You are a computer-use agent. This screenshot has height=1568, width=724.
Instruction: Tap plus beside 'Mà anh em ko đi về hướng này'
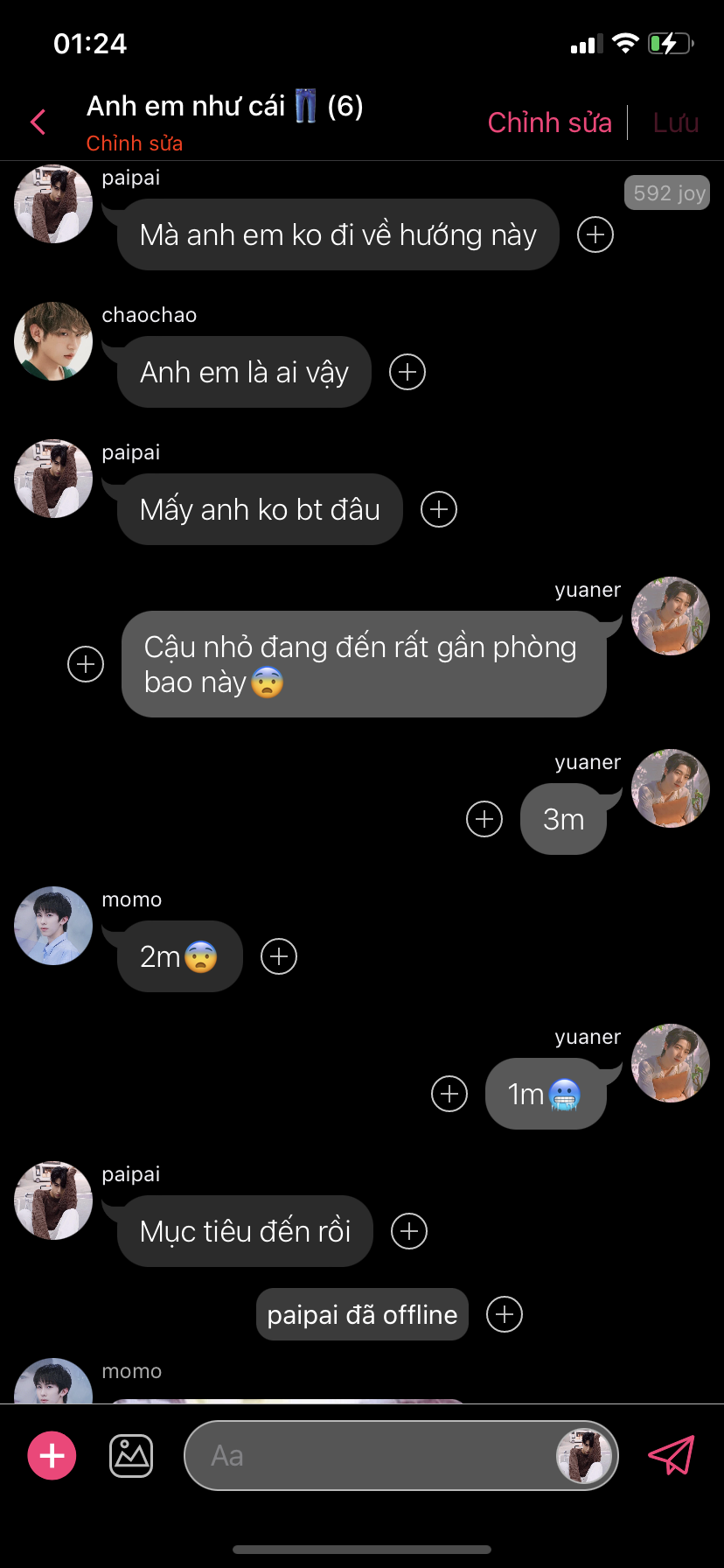[x=595, y=234]
